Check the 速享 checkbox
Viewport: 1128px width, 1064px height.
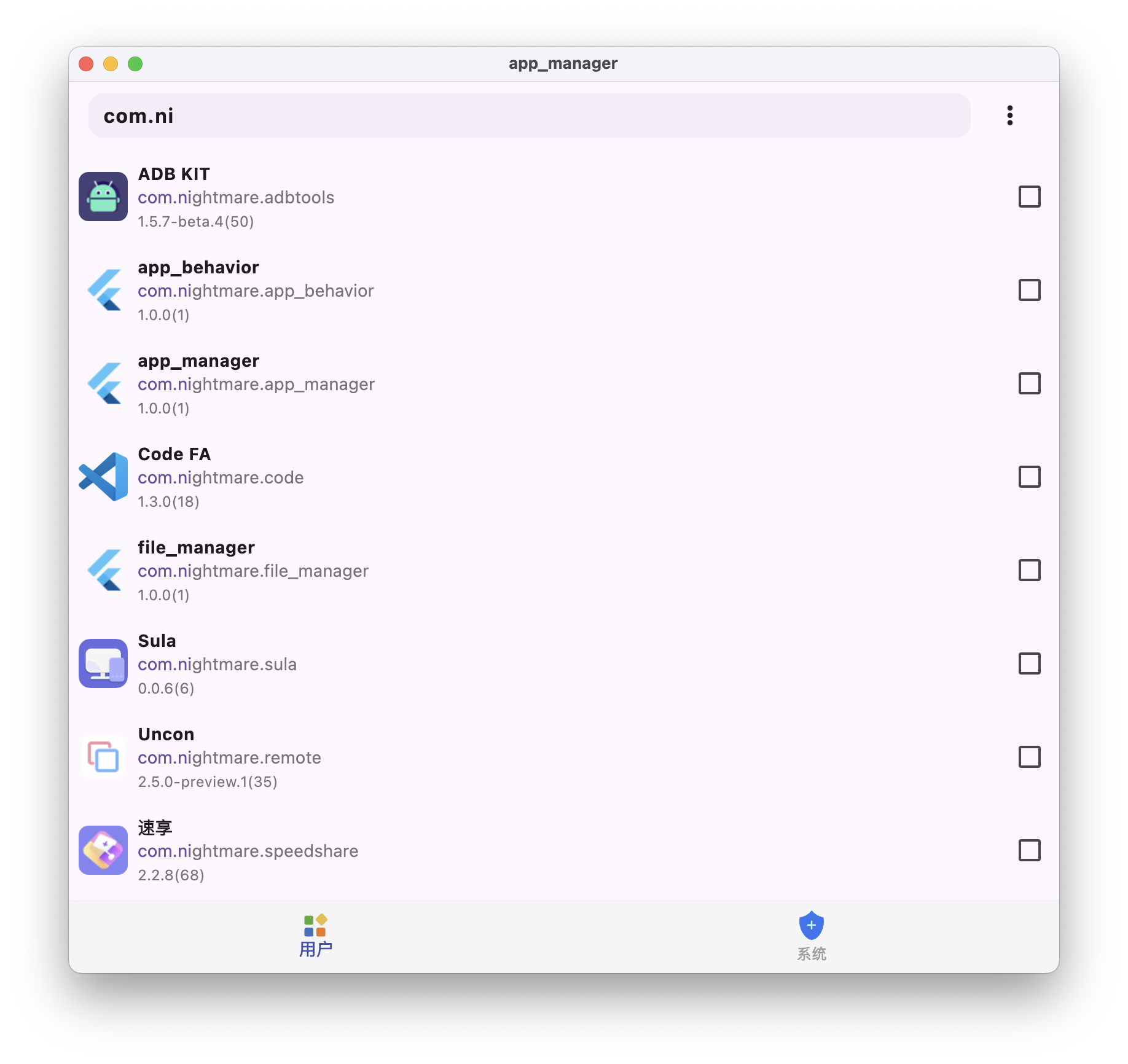(1029, 850)
